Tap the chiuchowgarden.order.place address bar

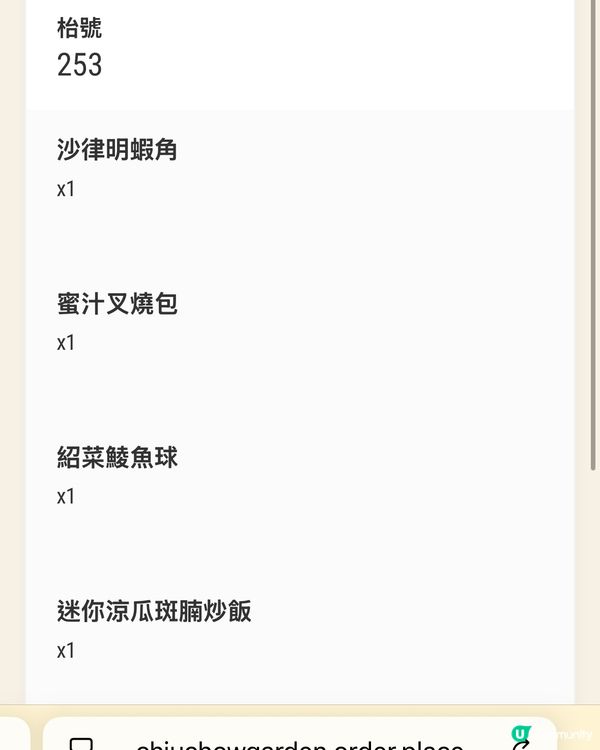pos(300,741)
